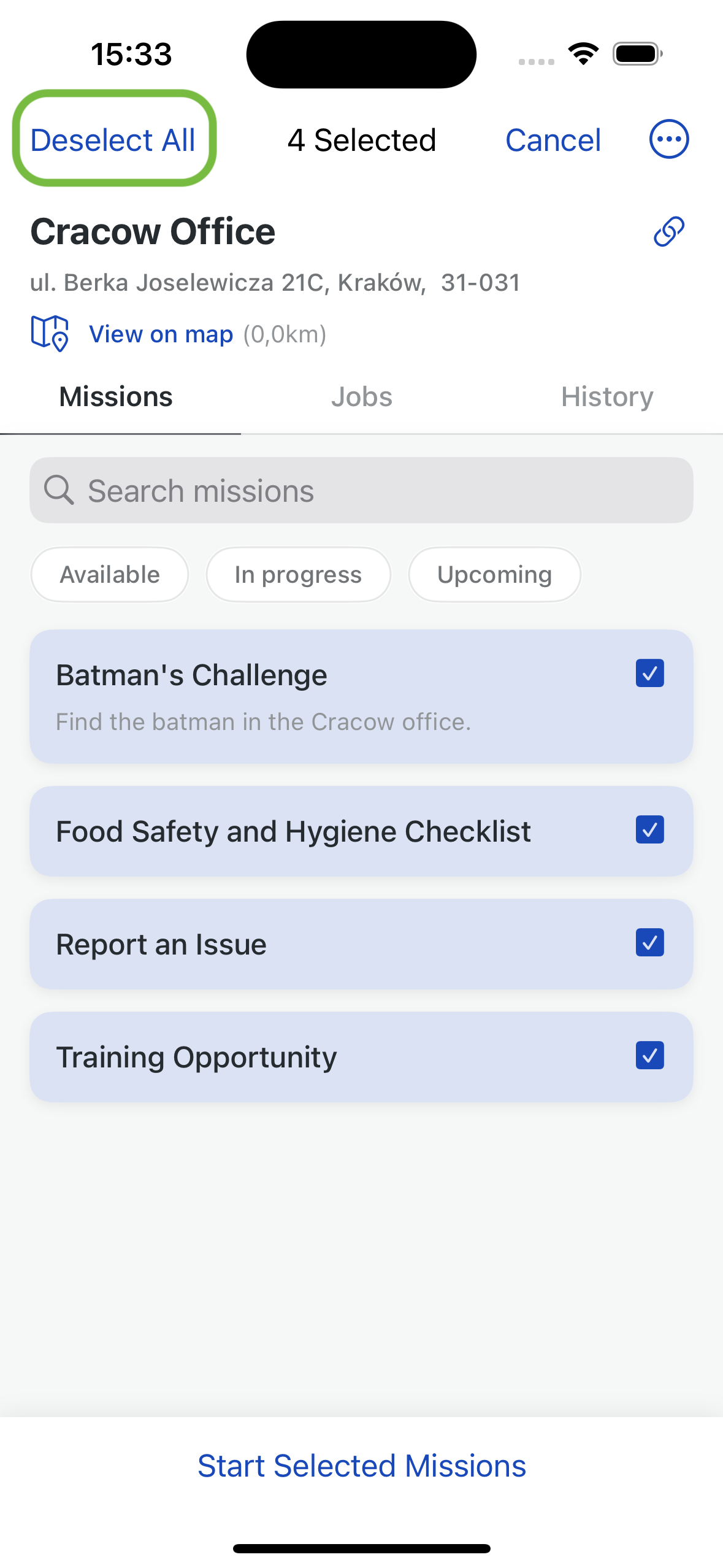Open View on map

click(x=161, y=334)
